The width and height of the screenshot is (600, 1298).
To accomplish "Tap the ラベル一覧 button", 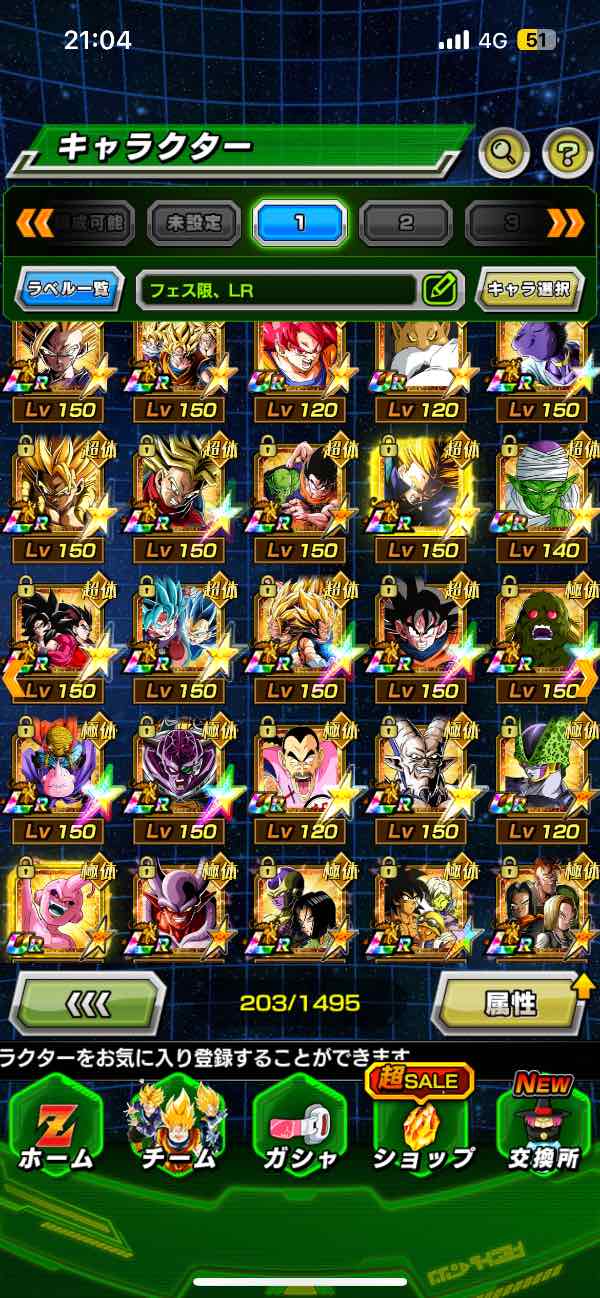I will point(70,290).
